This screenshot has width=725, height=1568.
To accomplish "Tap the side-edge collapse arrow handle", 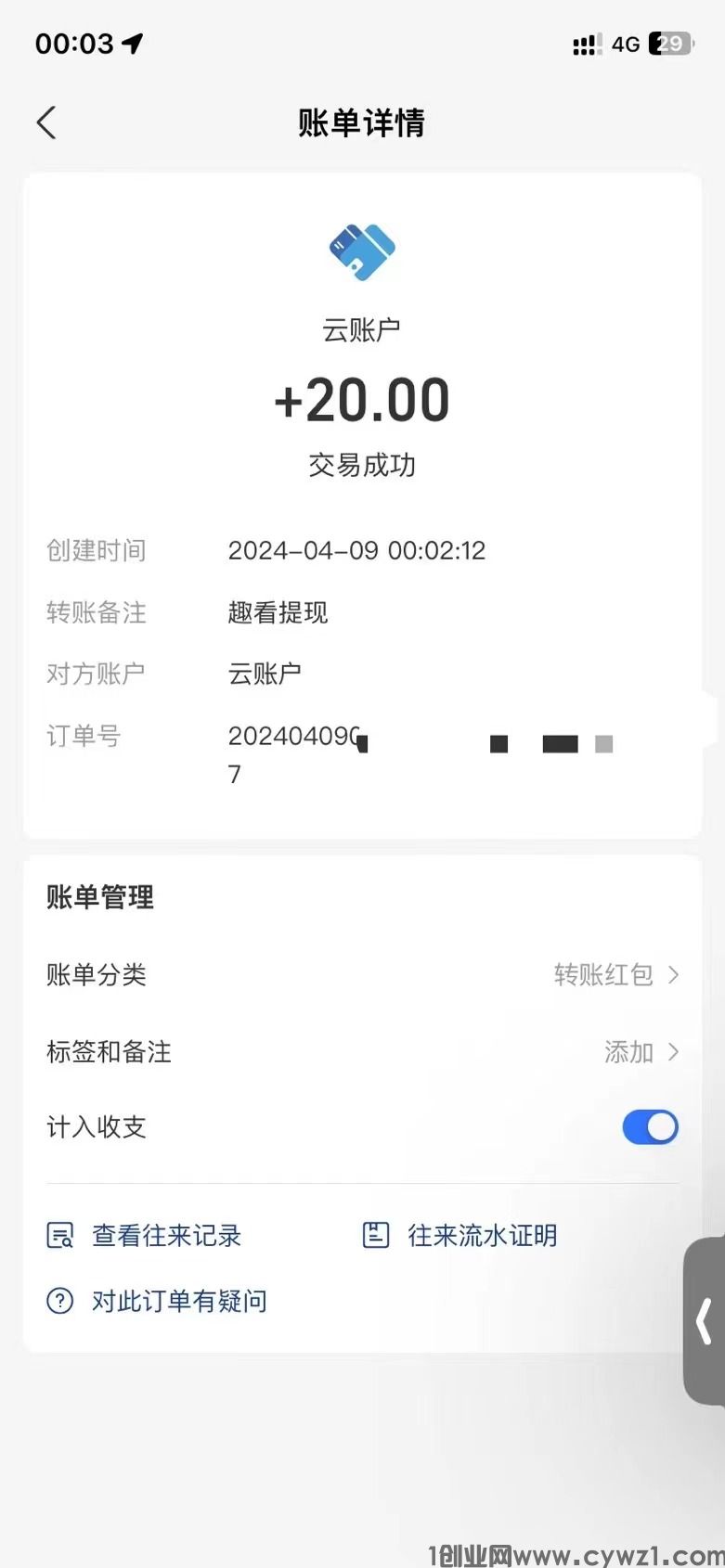I will point(705,1322).
